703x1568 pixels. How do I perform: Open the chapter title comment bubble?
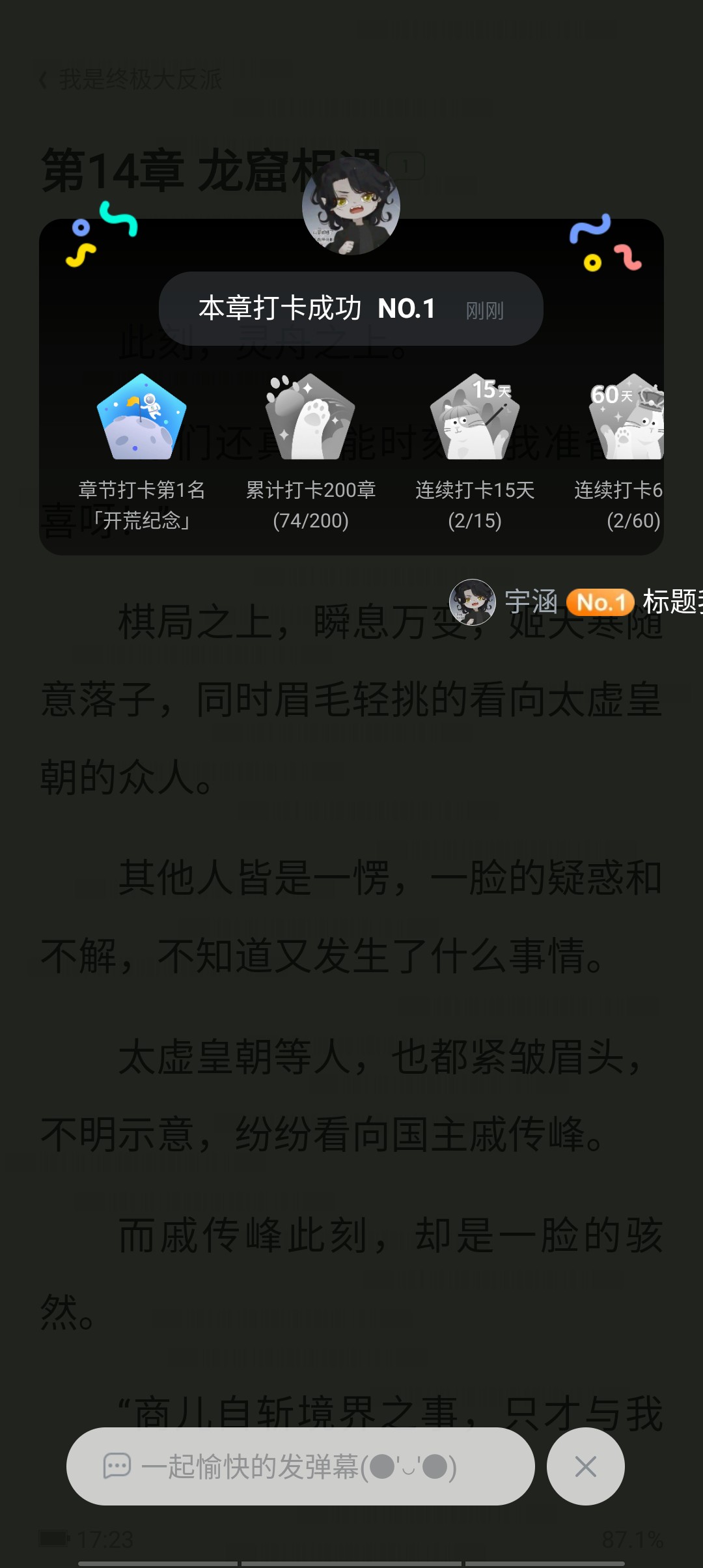[x=406, y=167]
